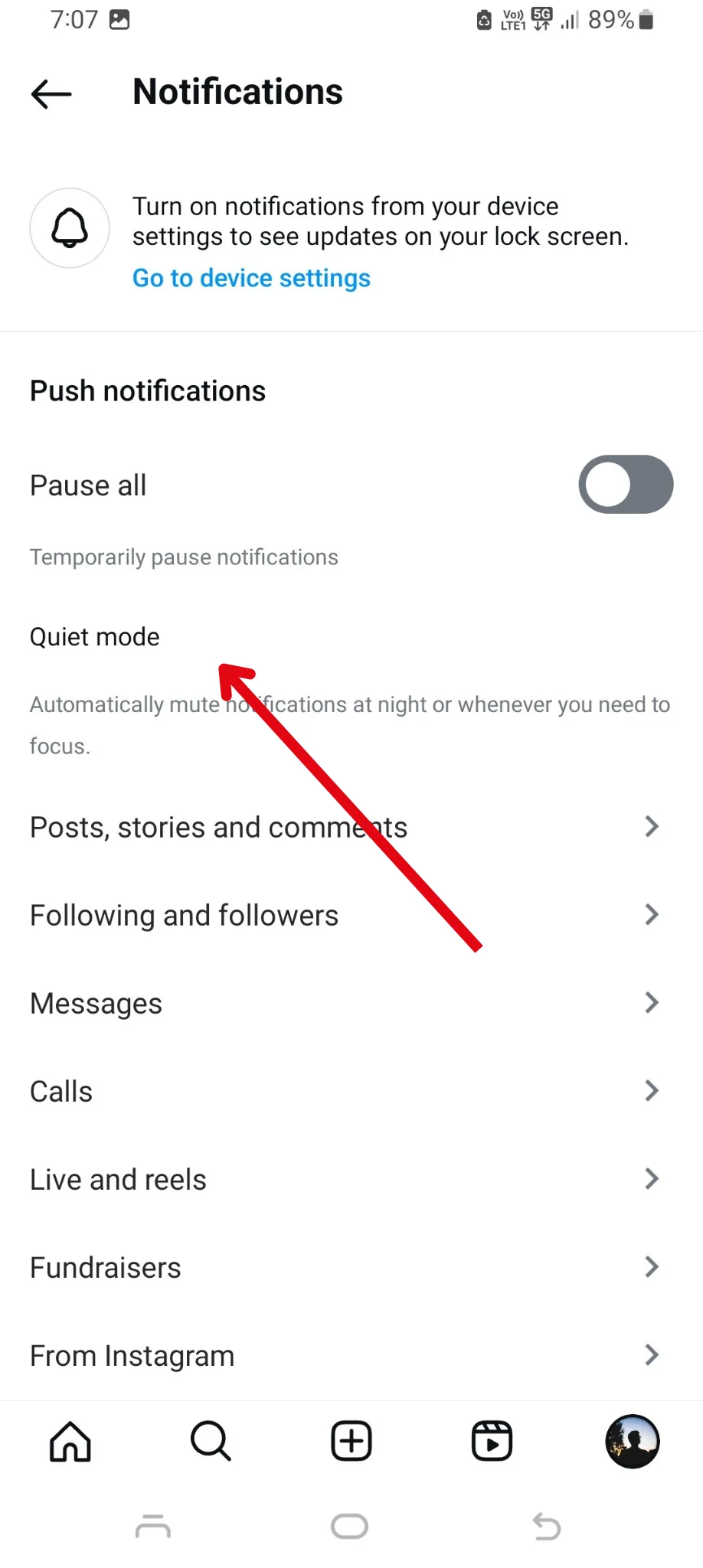Tap the create new post plus icon
Screen dimensions: 703x1568
[351, 1441]
